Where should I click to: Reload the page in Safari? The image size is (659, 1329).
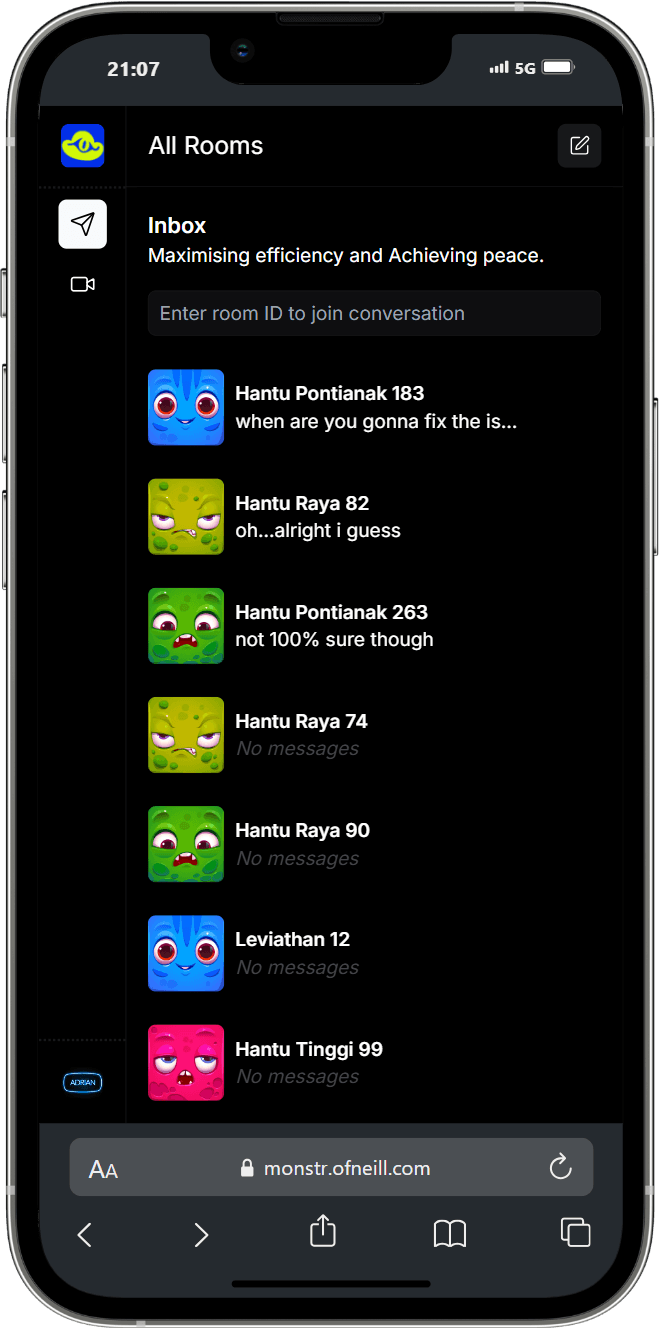click(x=560, y=1167)
